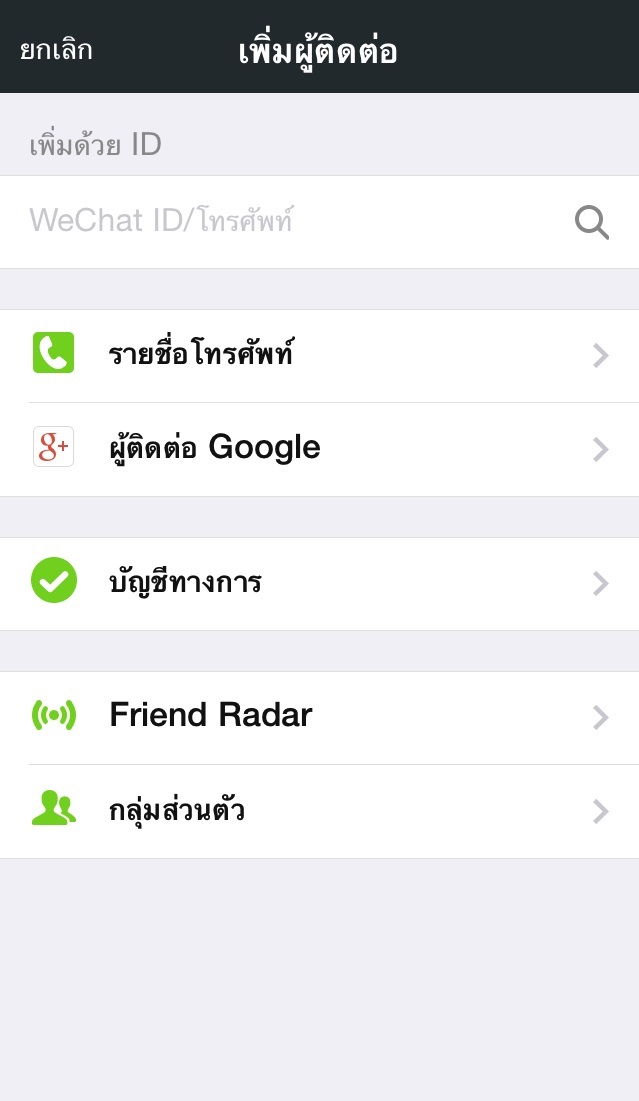
Task: Open ผู้ติดต่อ Google contacts
Action: [320, 449]
